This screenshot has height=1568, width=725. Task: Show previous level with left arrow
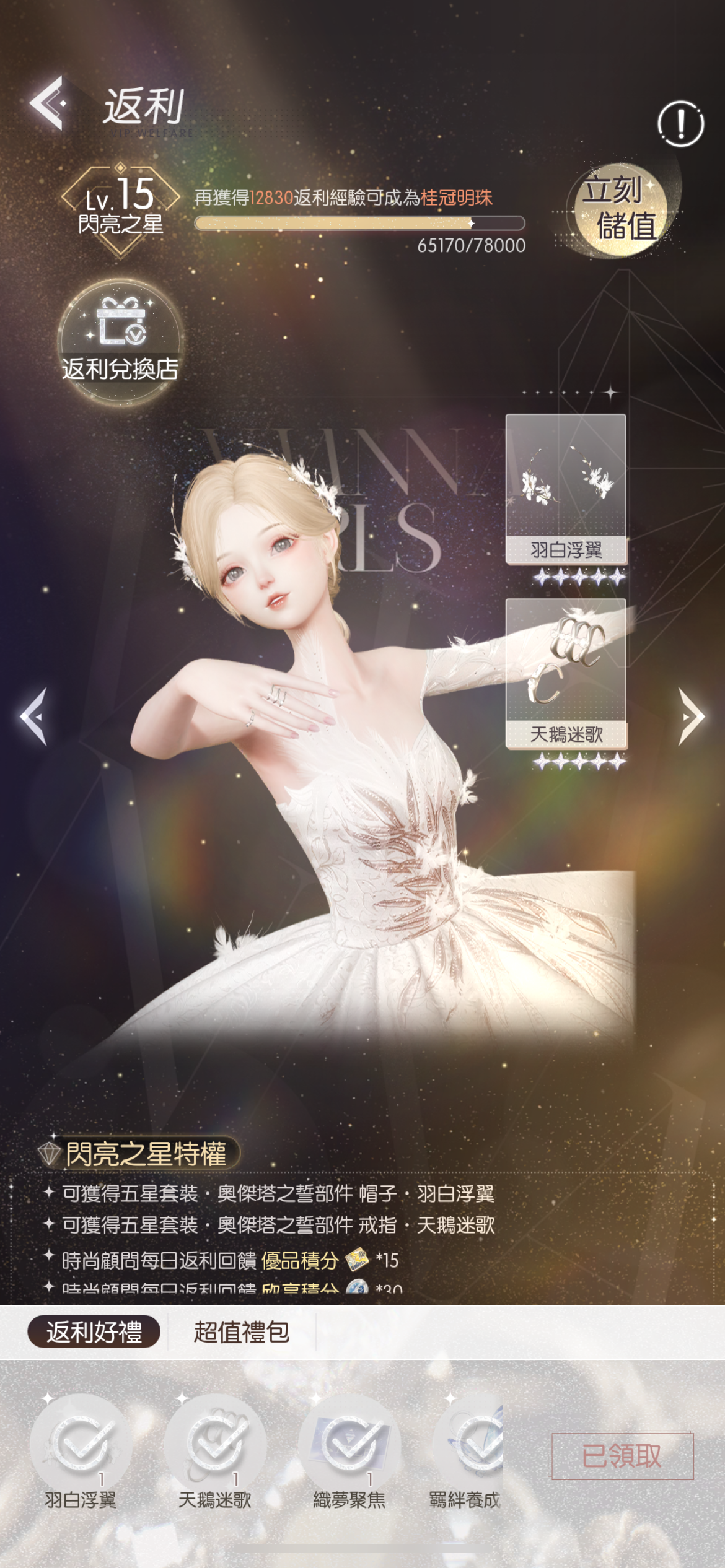click(34, 716)
